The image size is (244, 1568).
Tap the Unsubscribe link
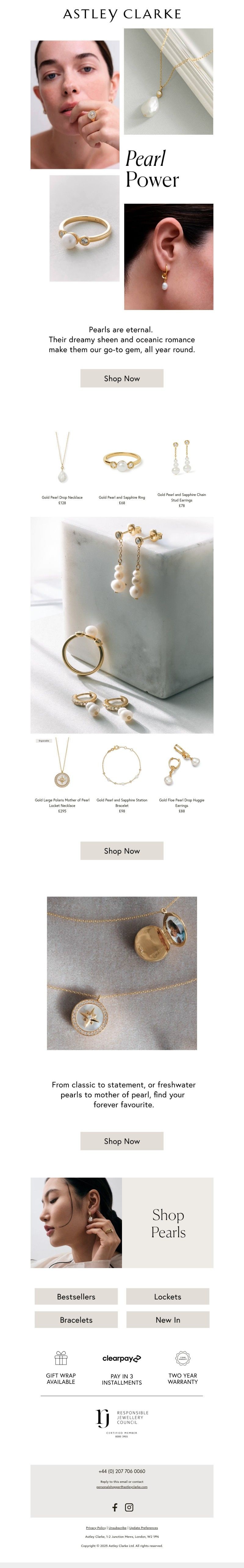coord(117,1527)
